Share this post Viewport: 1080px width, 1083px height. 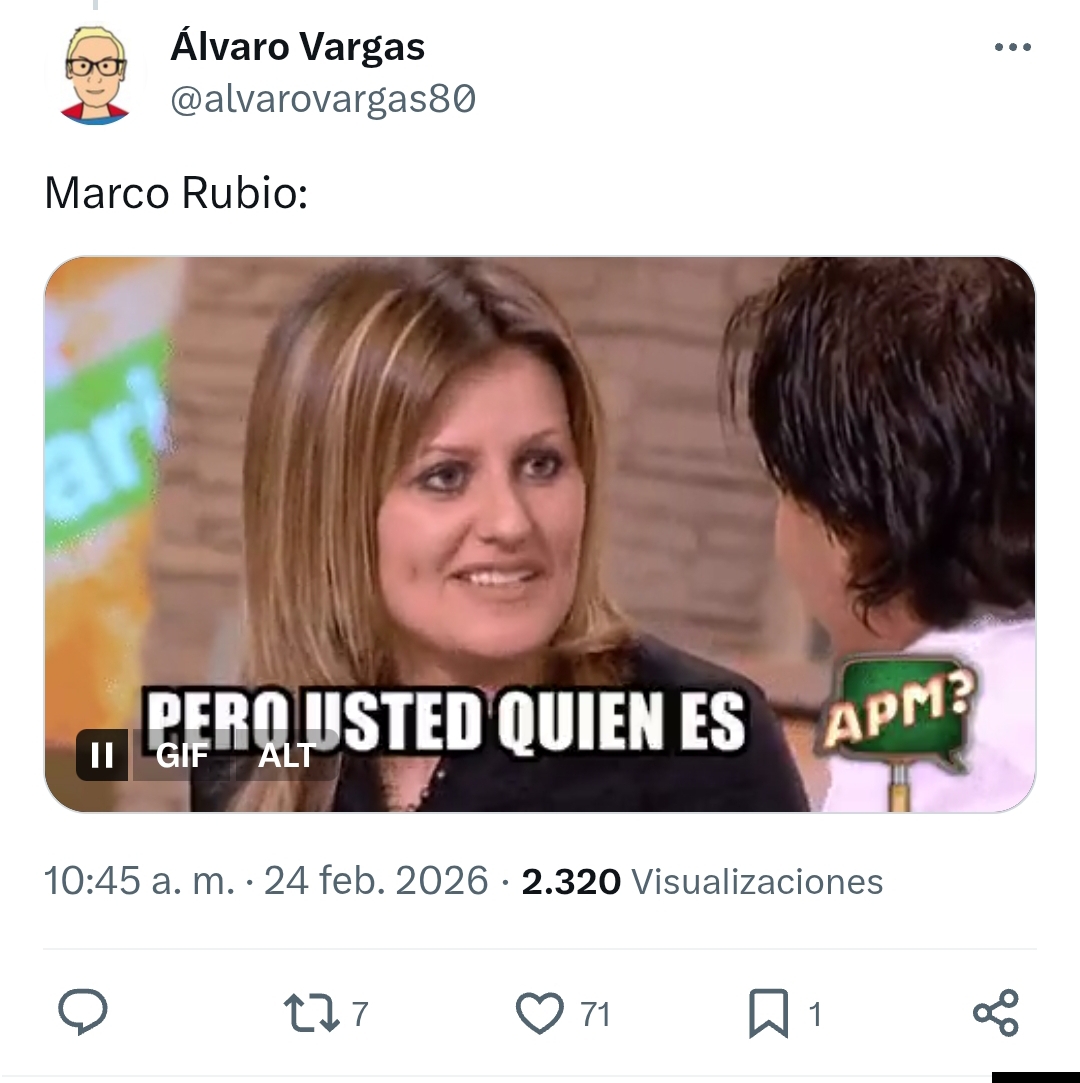[995, 1014]
